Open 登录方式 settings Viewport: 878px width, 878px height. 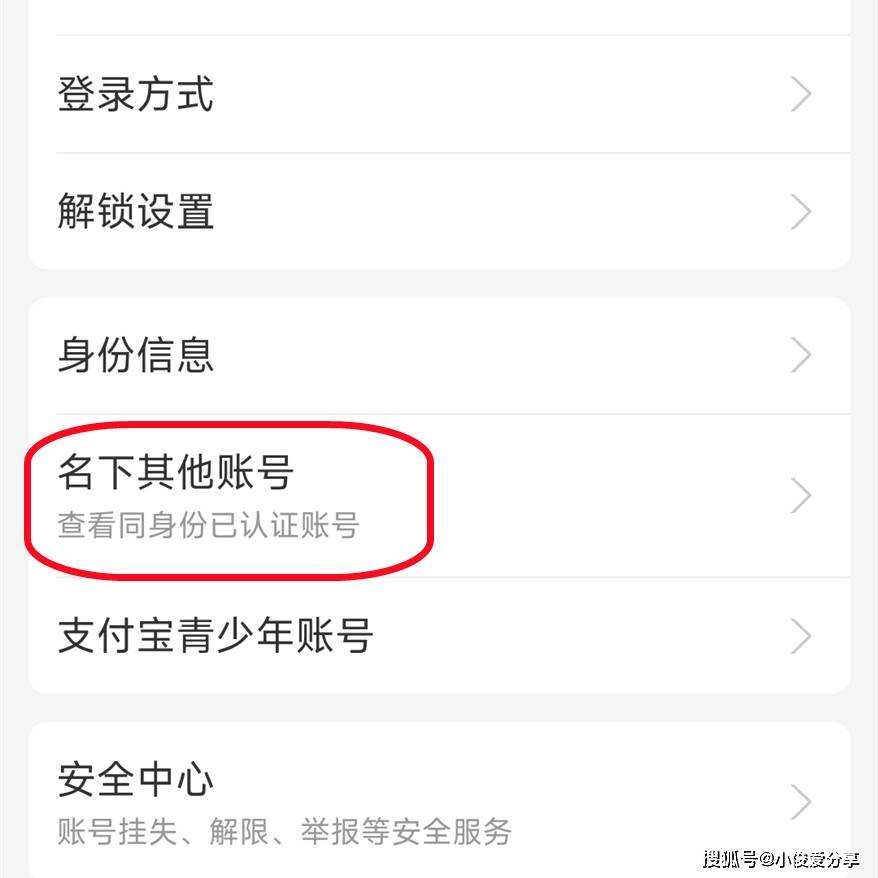[x=438, y=95]
